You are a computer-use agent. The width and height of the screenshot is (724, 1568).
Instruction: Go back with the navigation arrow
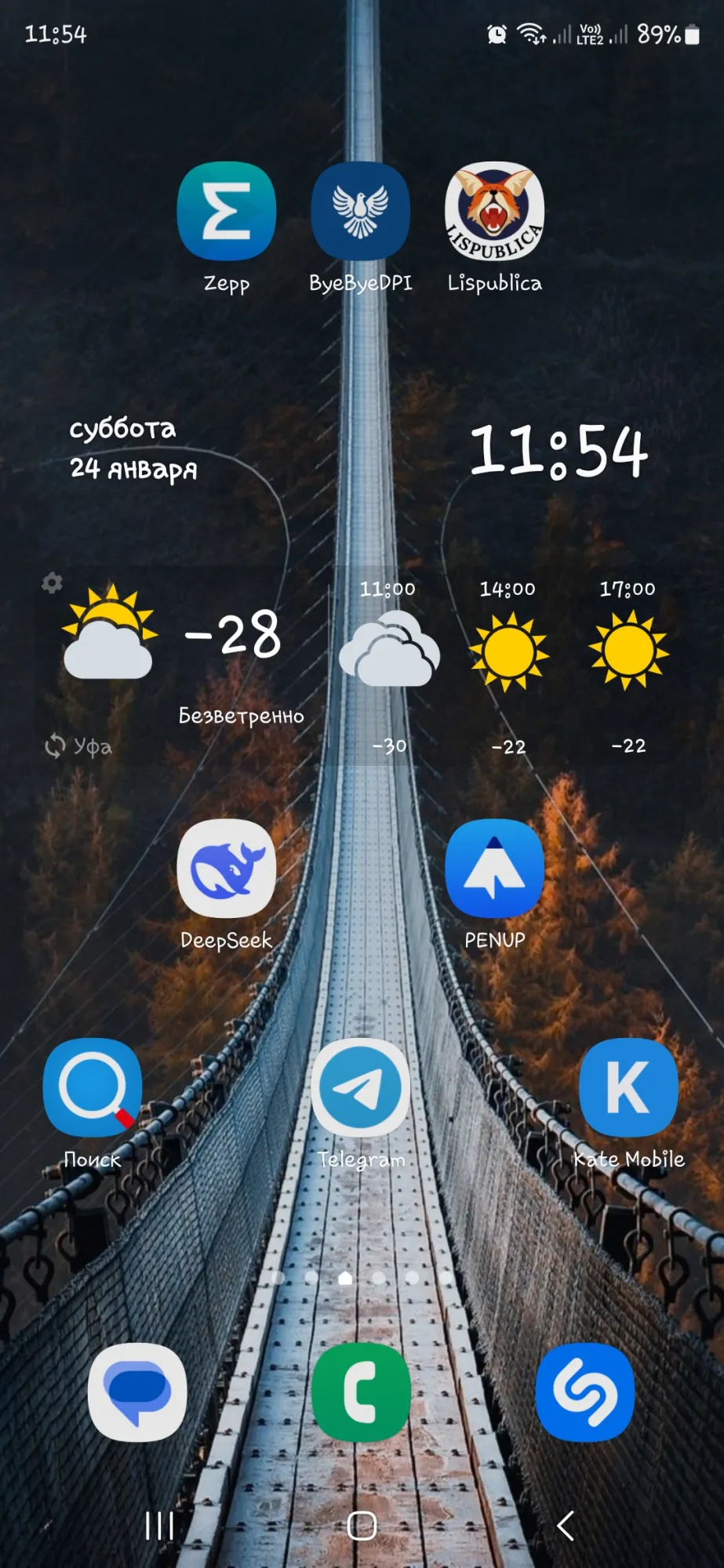click(x=566, y=1526)
